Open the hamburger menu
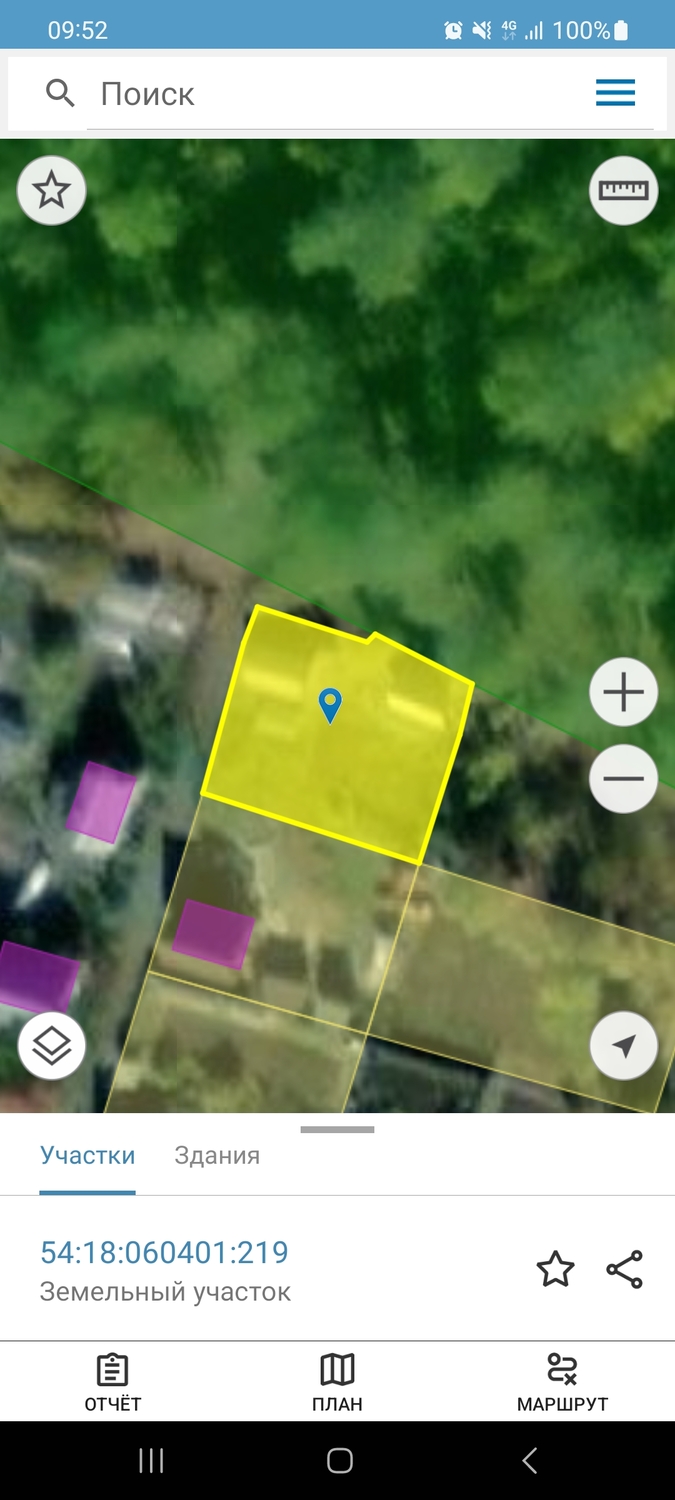Image resolution: width=675 pixels, height=1500 pixels. [x=616, y=94]
